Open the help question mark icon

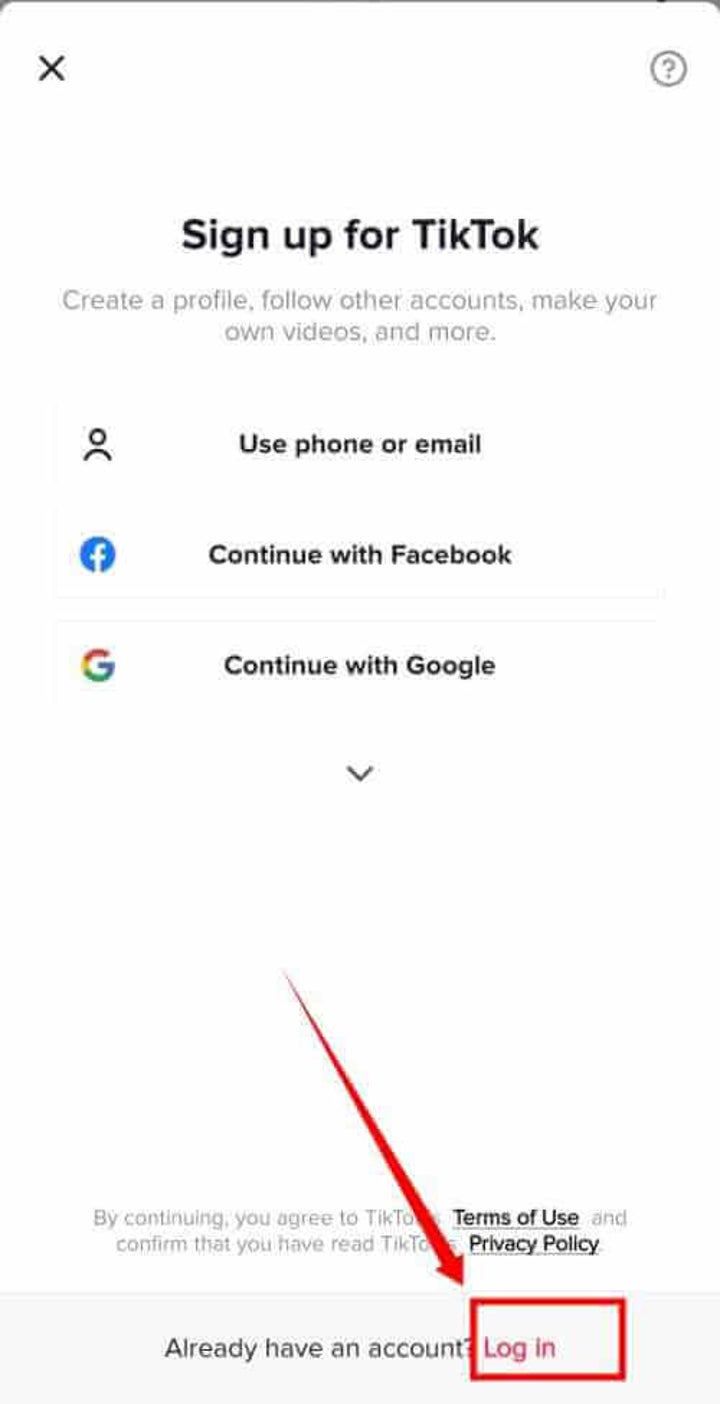[x=668, y=69]
